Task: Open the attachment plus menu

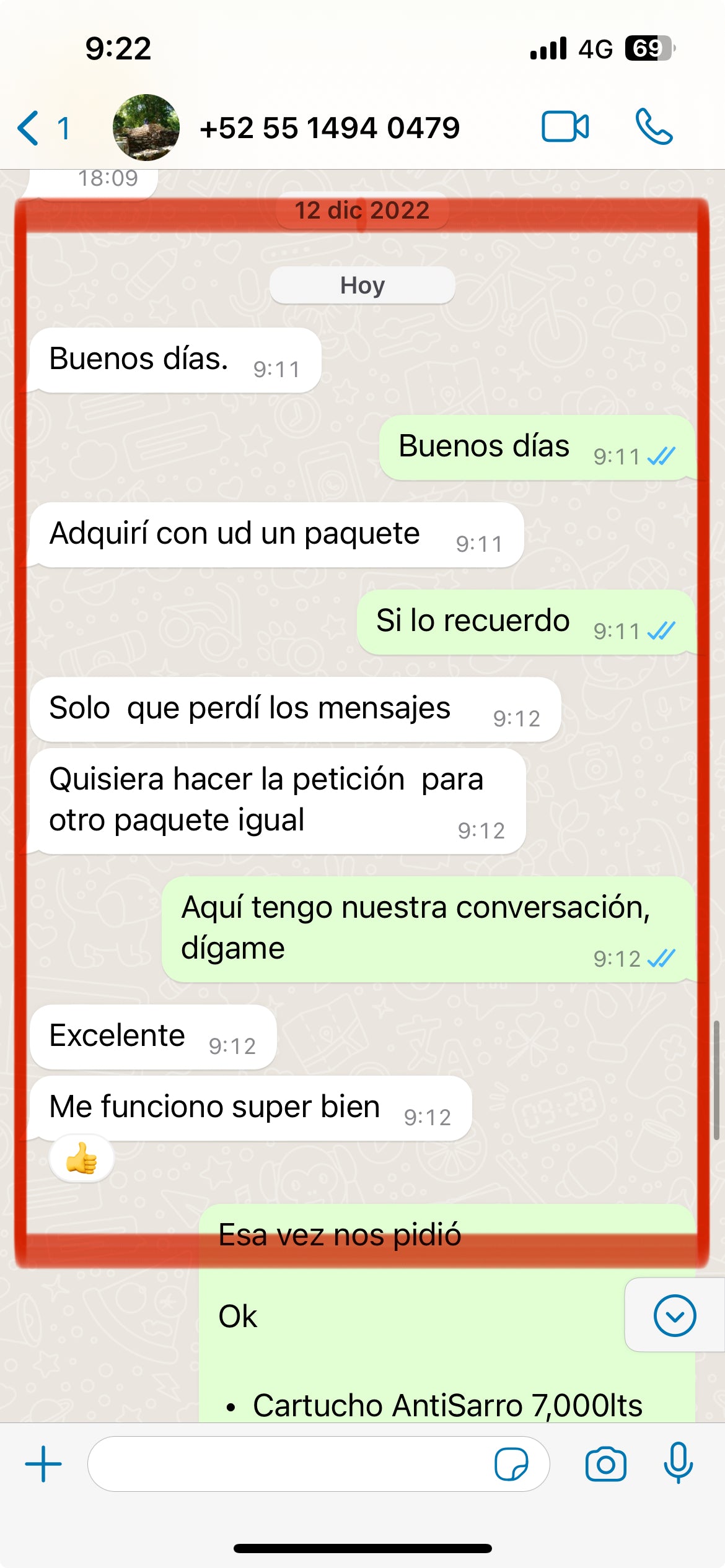Action: click(43, 1464)
